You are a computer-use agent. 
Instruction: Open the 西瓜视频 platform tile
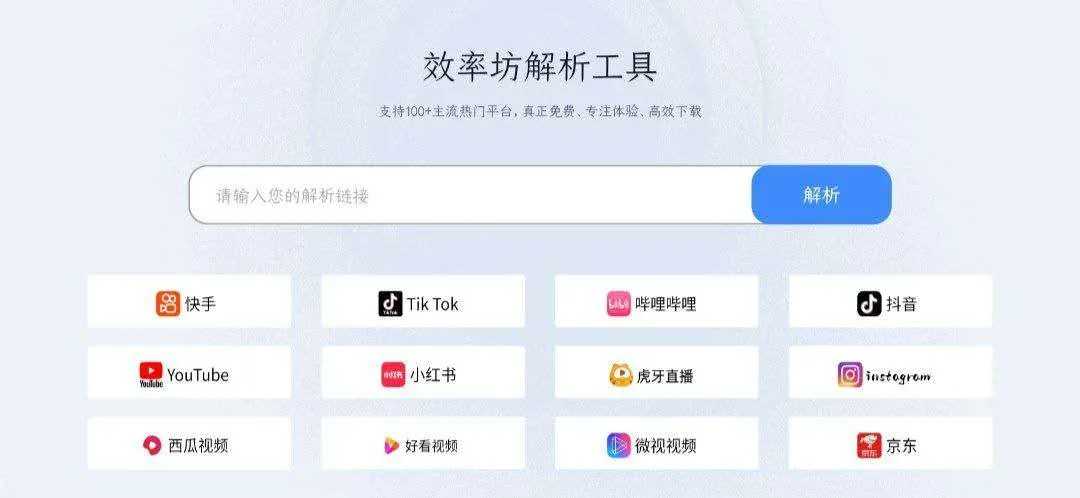(189, 444)
